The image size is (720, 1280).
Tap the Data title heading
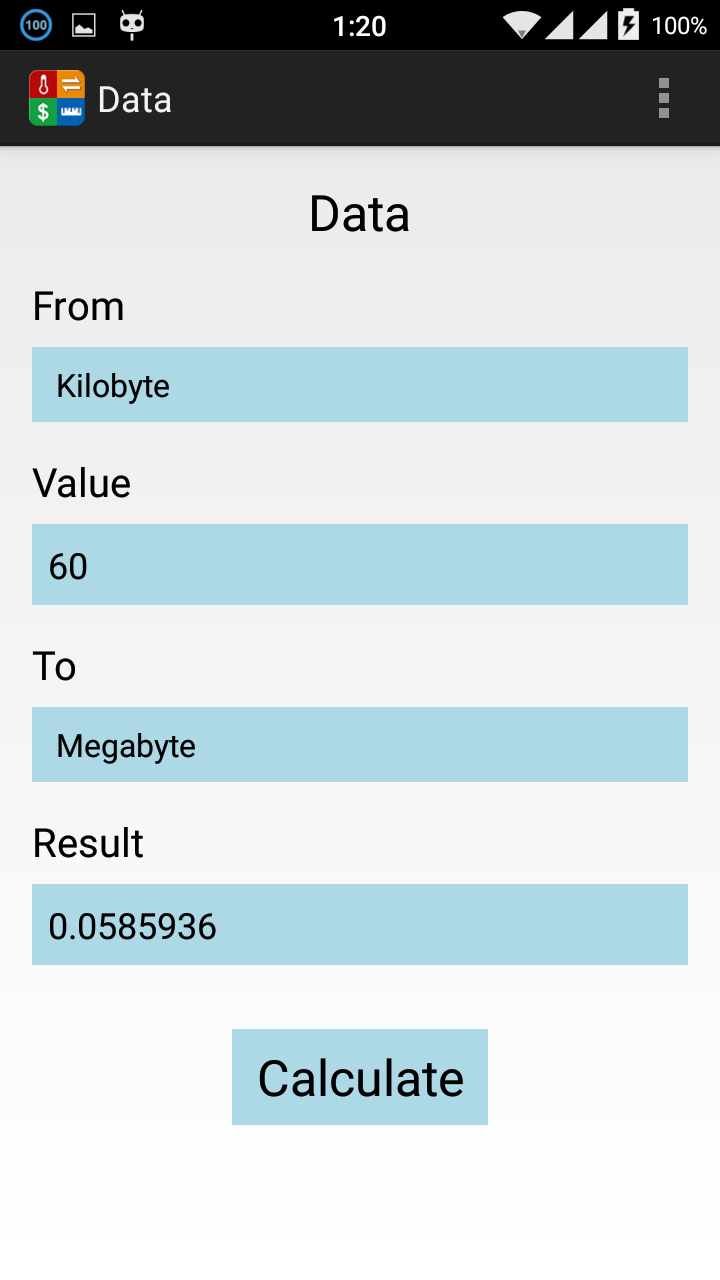(360, 213)
